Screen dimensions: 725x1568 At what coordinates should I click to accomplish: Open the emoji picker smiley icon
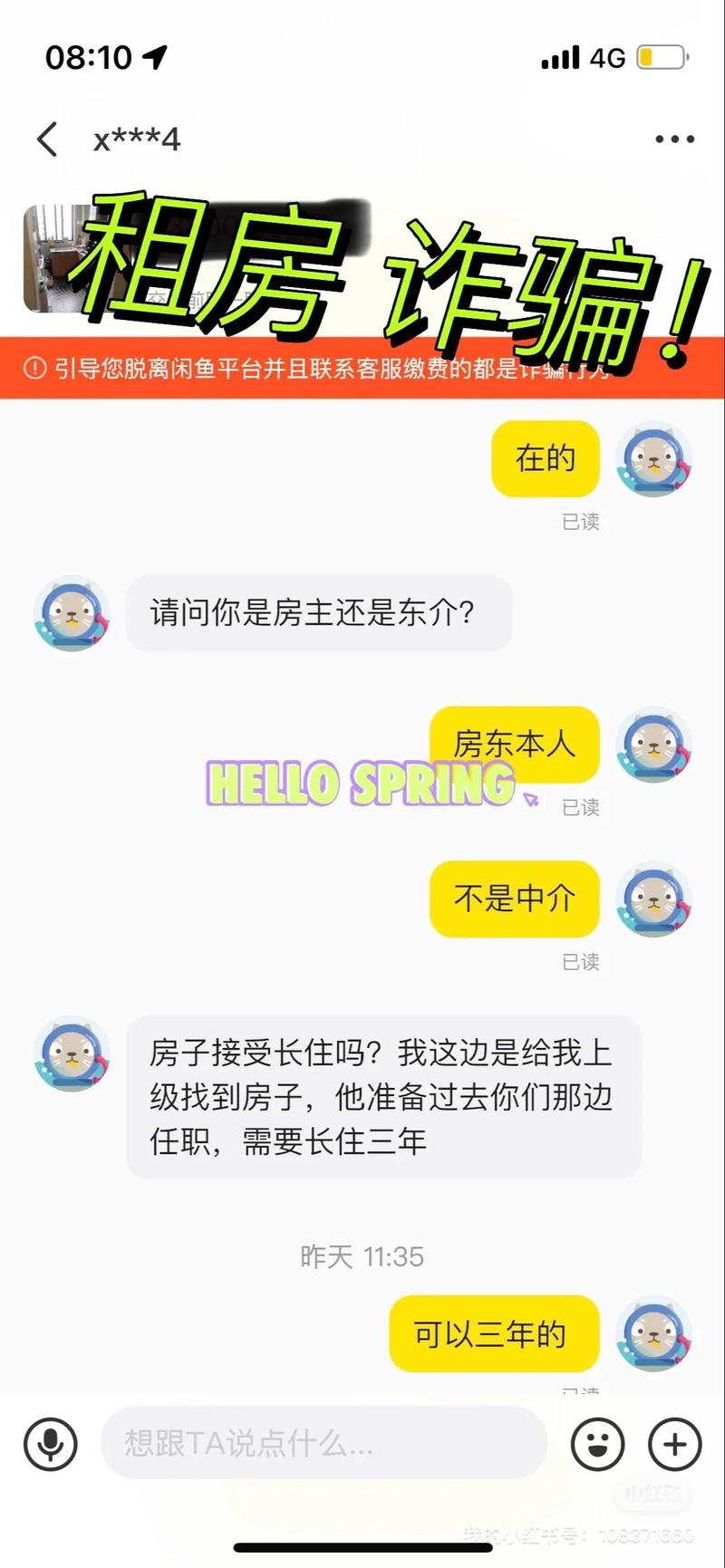click(598, 1444)
